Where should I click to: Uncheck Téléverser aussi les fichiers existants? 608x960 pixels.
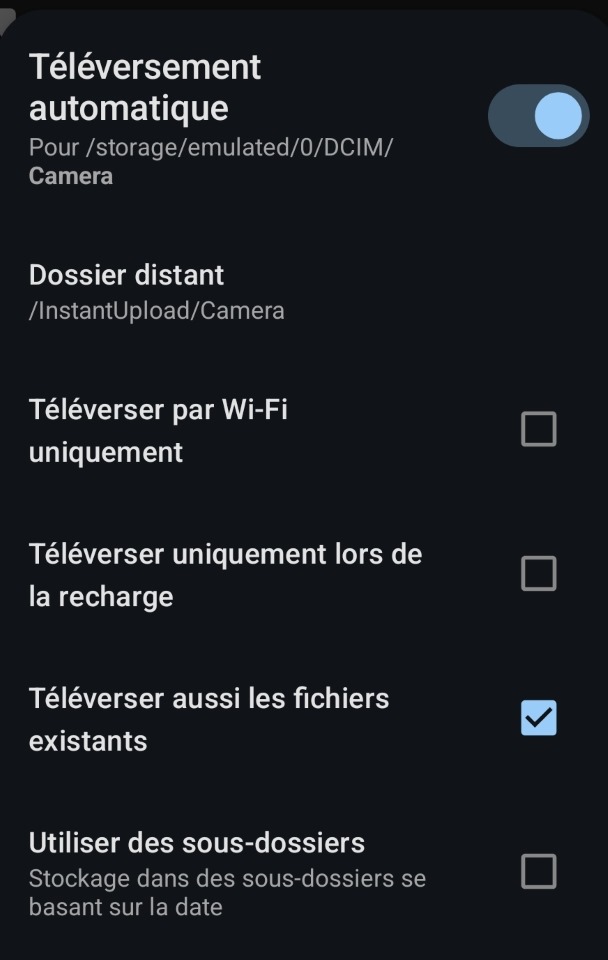click(538, 718)
